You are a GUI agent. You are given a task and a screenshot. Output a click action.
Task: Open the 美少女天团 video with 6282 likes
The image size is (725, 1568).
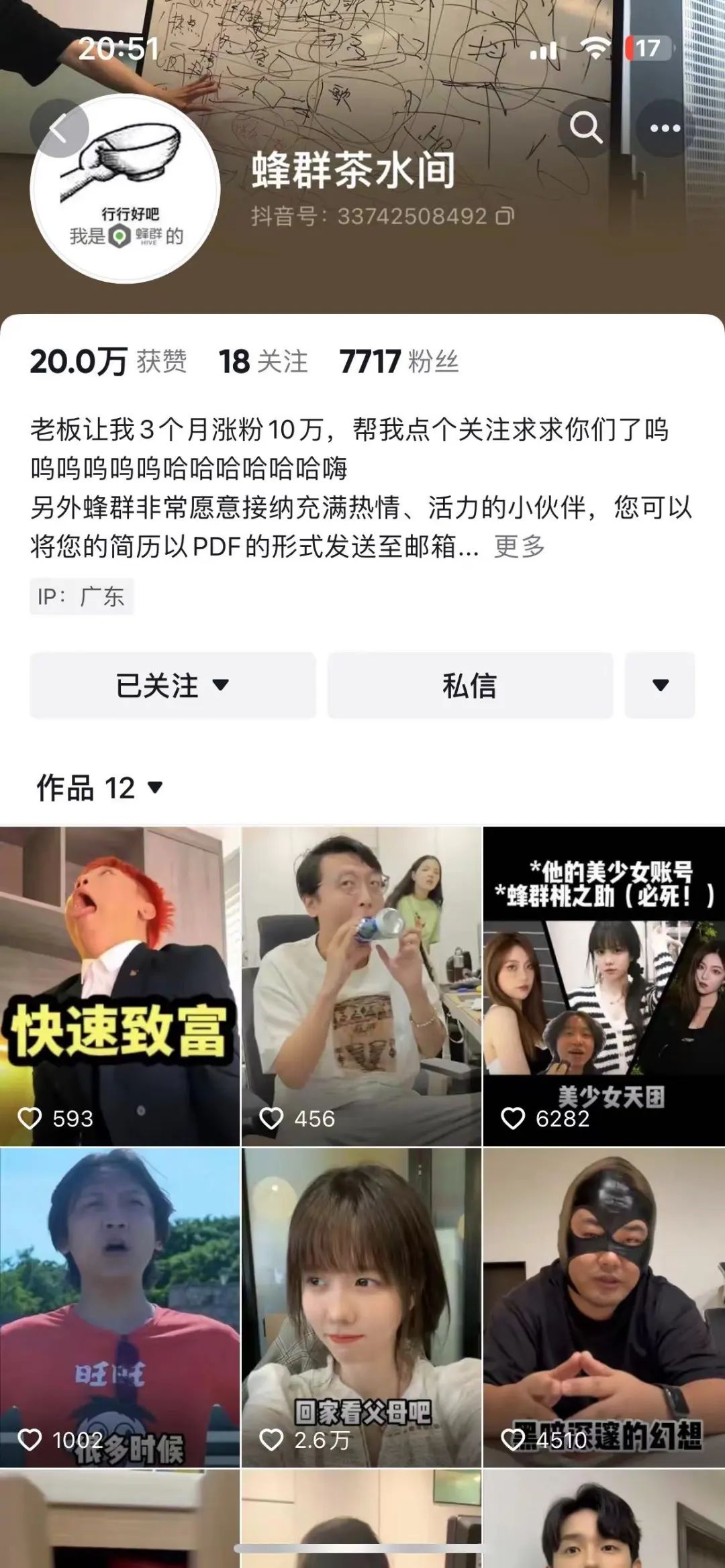click(x=603, y=986)
